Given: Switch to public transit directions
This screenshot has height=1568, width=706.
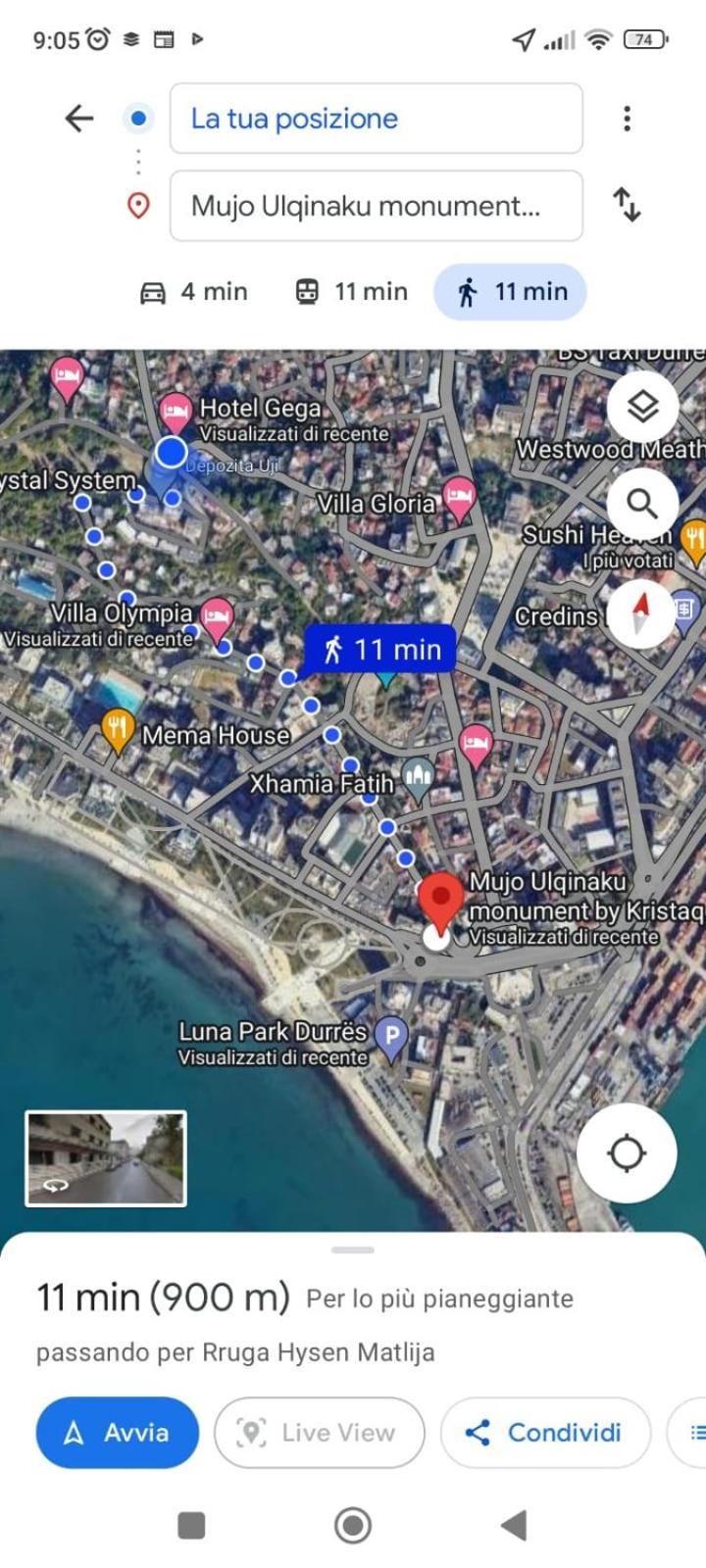Looking at the screenshot, I should click(x=351, y=292).
